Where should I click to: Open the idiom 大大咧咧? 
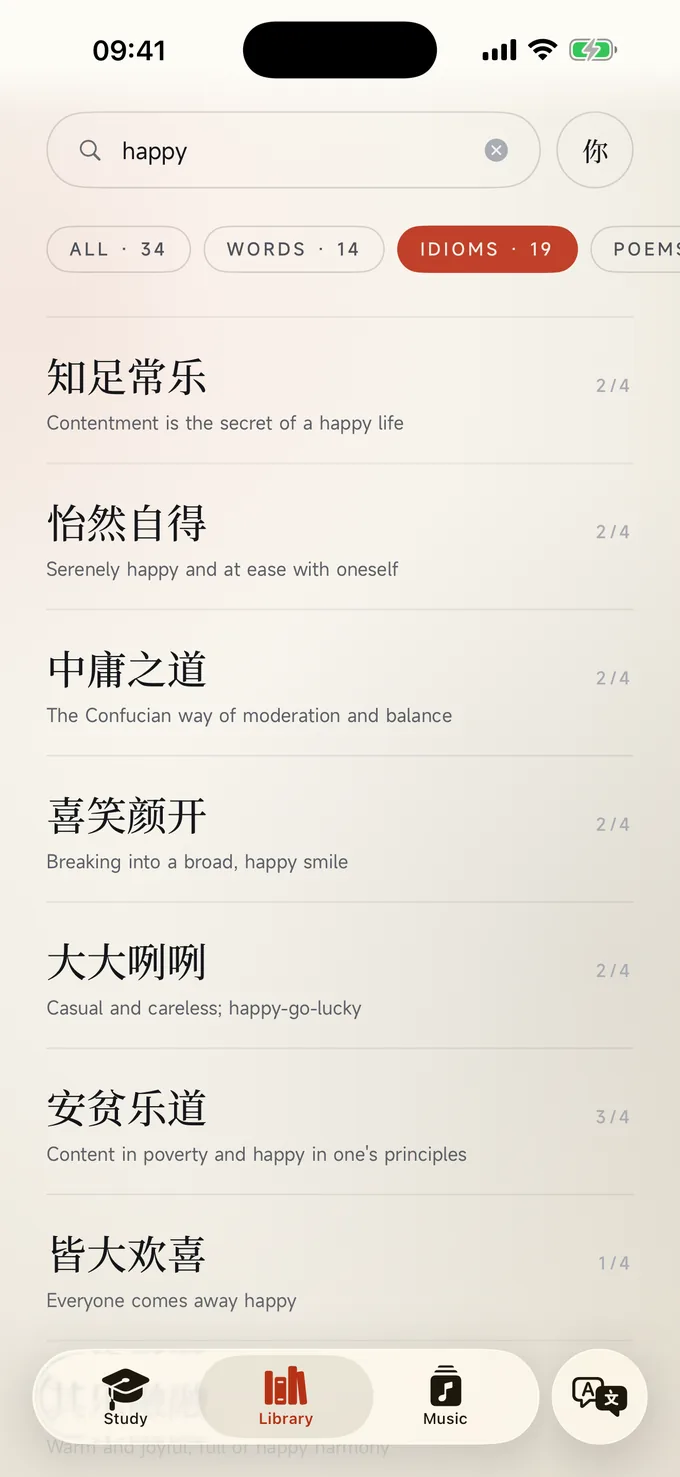click(340, 975)
